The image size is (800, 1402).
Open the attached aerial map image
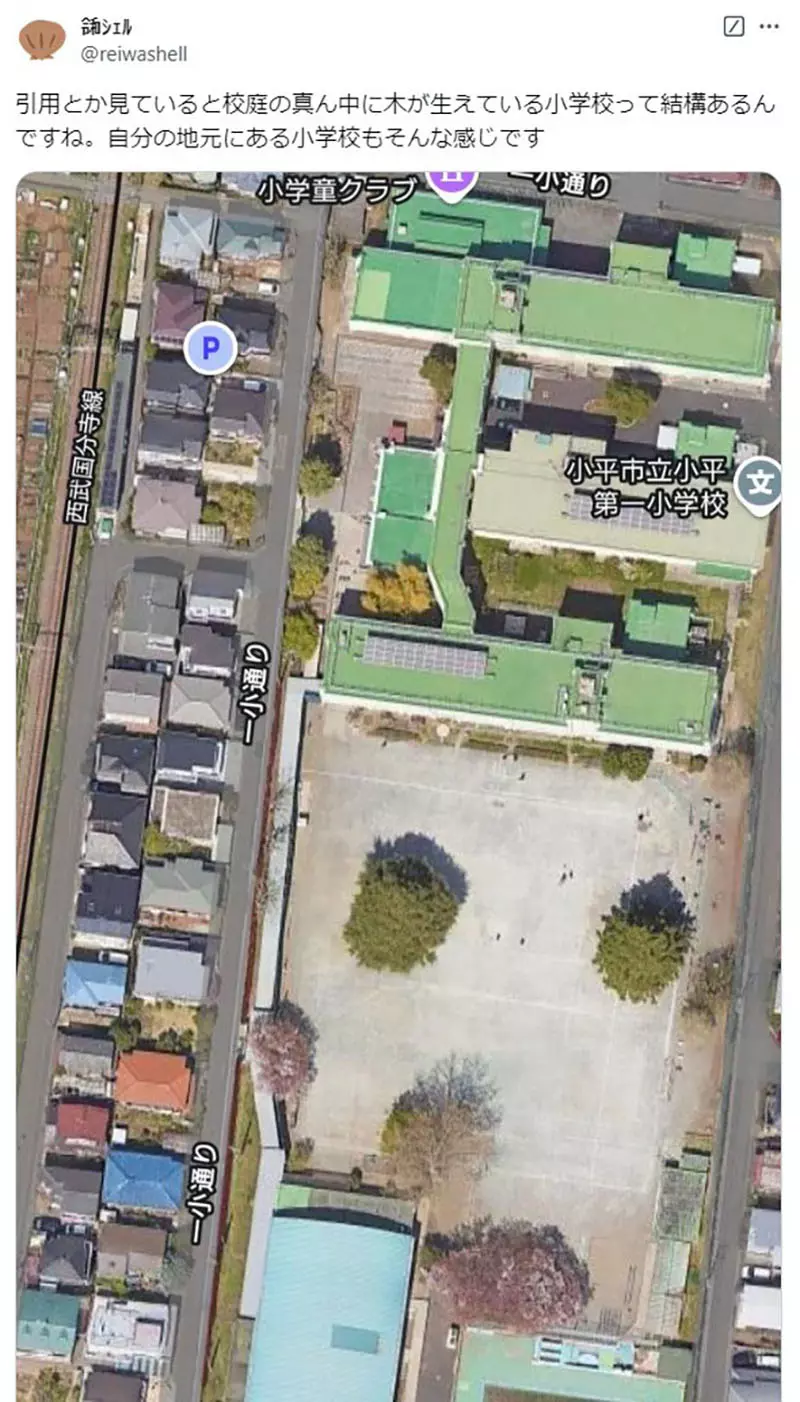(398, 785)
